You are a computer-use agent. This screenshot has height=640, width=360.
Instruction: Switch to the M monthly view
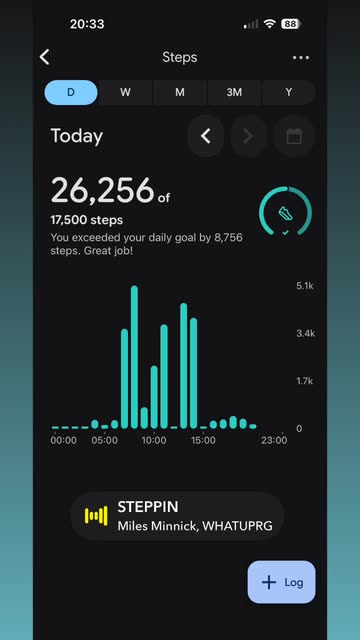pos(180,92)
